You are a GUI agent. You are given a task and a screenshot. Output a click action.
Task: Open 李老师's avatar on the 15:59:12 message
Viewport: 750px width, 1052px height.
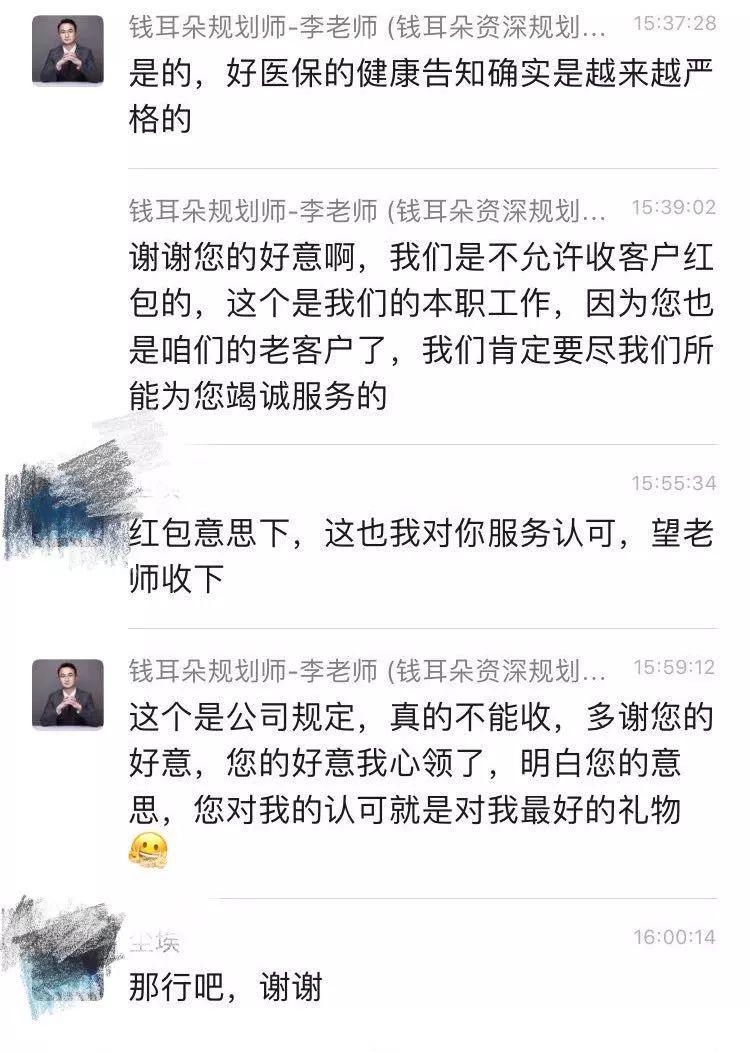68,694
